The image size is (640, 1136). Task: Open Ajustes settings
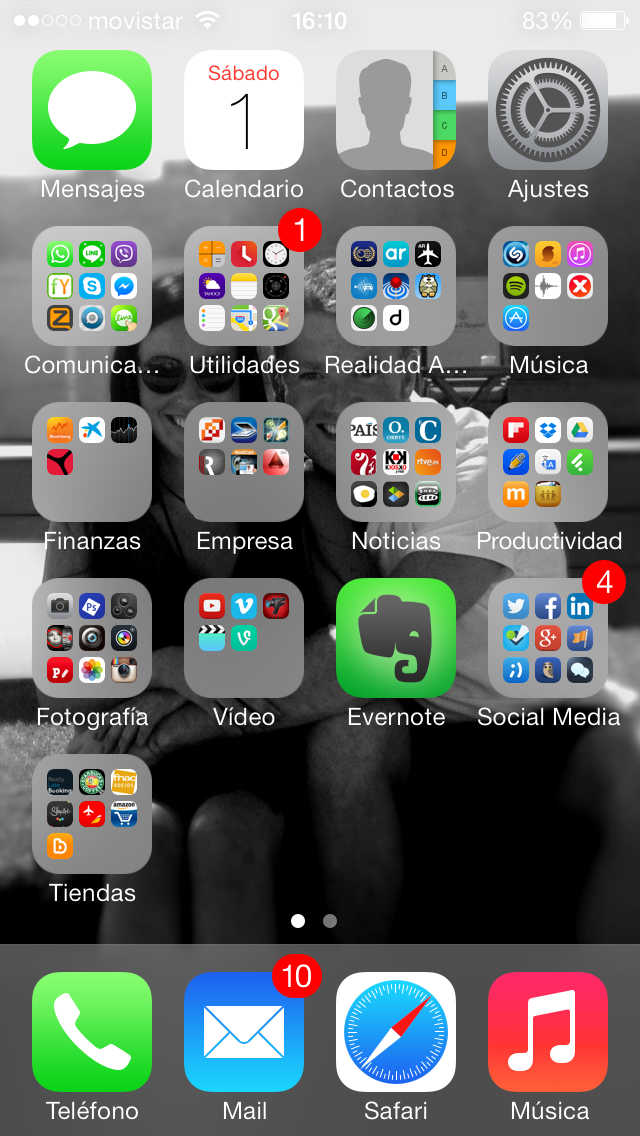tap(548, 110)
